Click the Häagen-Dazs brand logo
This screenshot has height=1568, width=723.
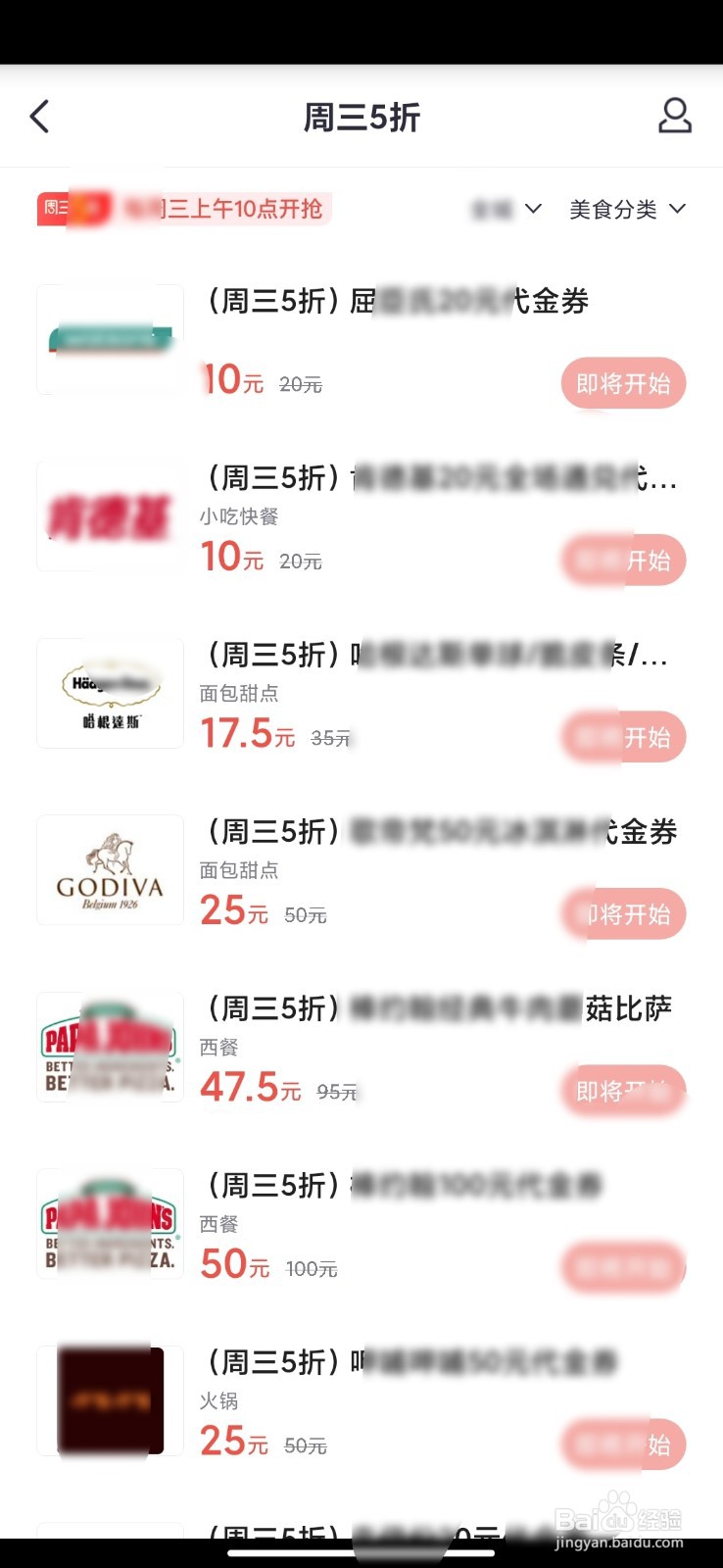[x=109, y=693]
